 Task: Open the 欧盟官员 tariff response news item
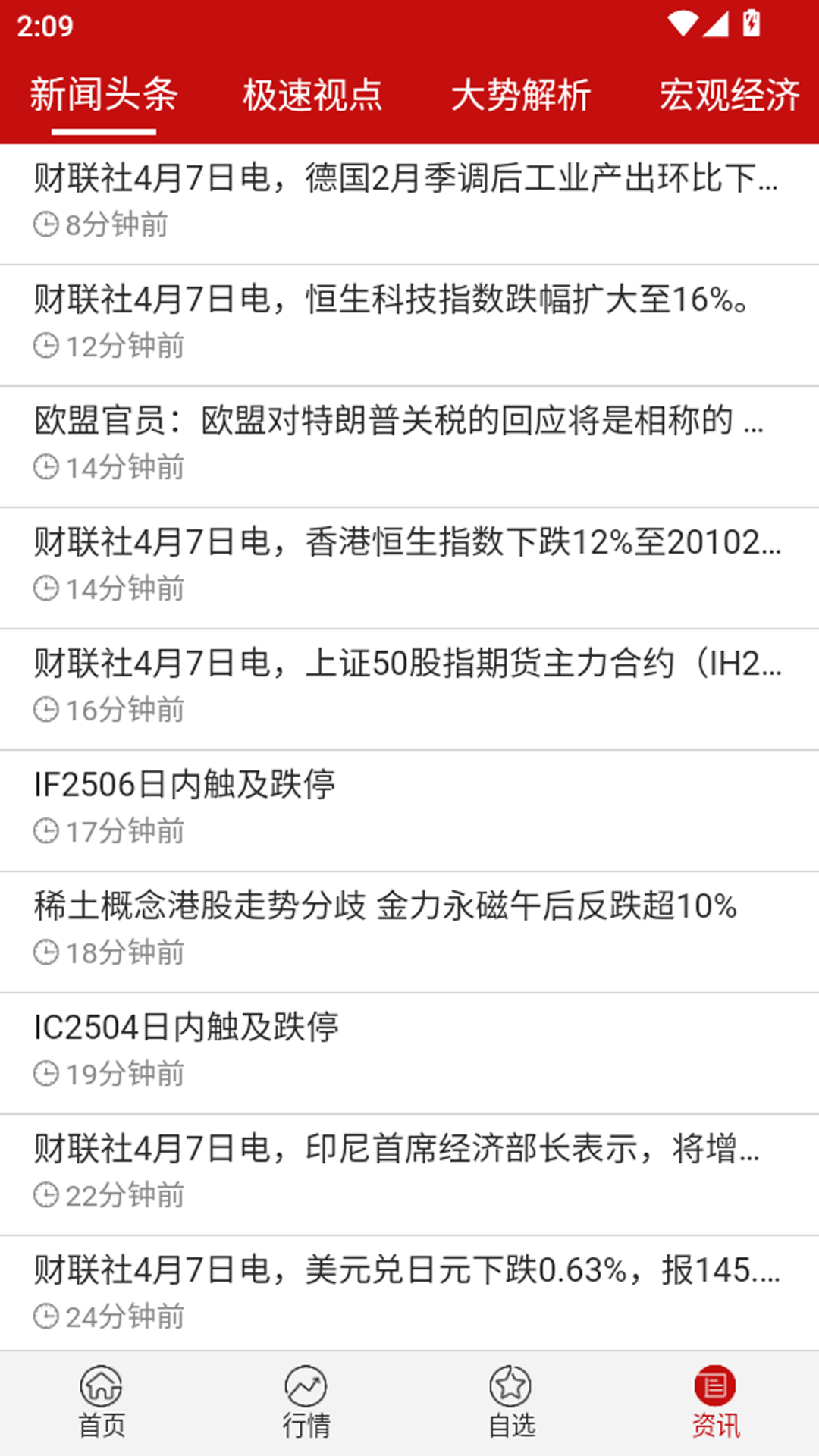400,422
